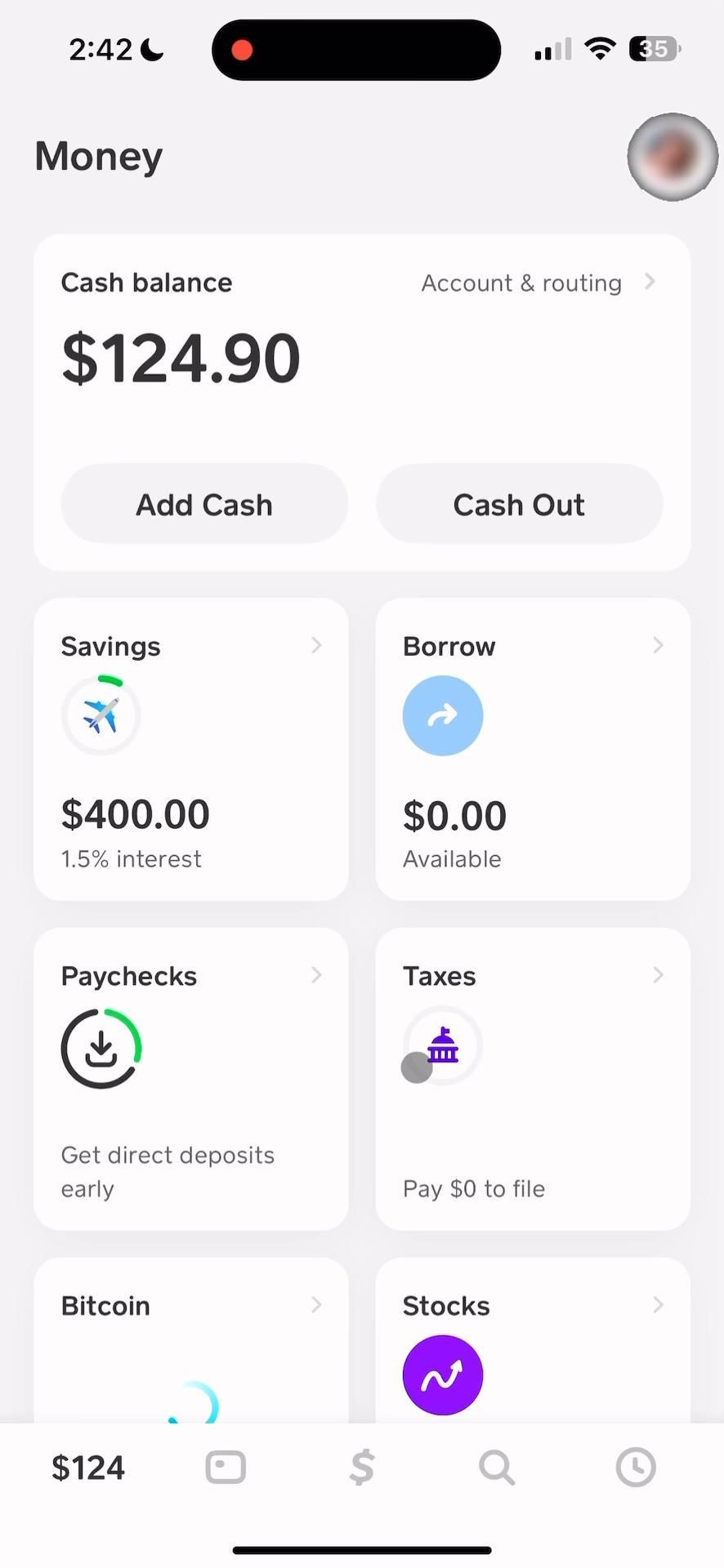Open the Savings card
Viewport: 724px width, 1568px height.
191,748
